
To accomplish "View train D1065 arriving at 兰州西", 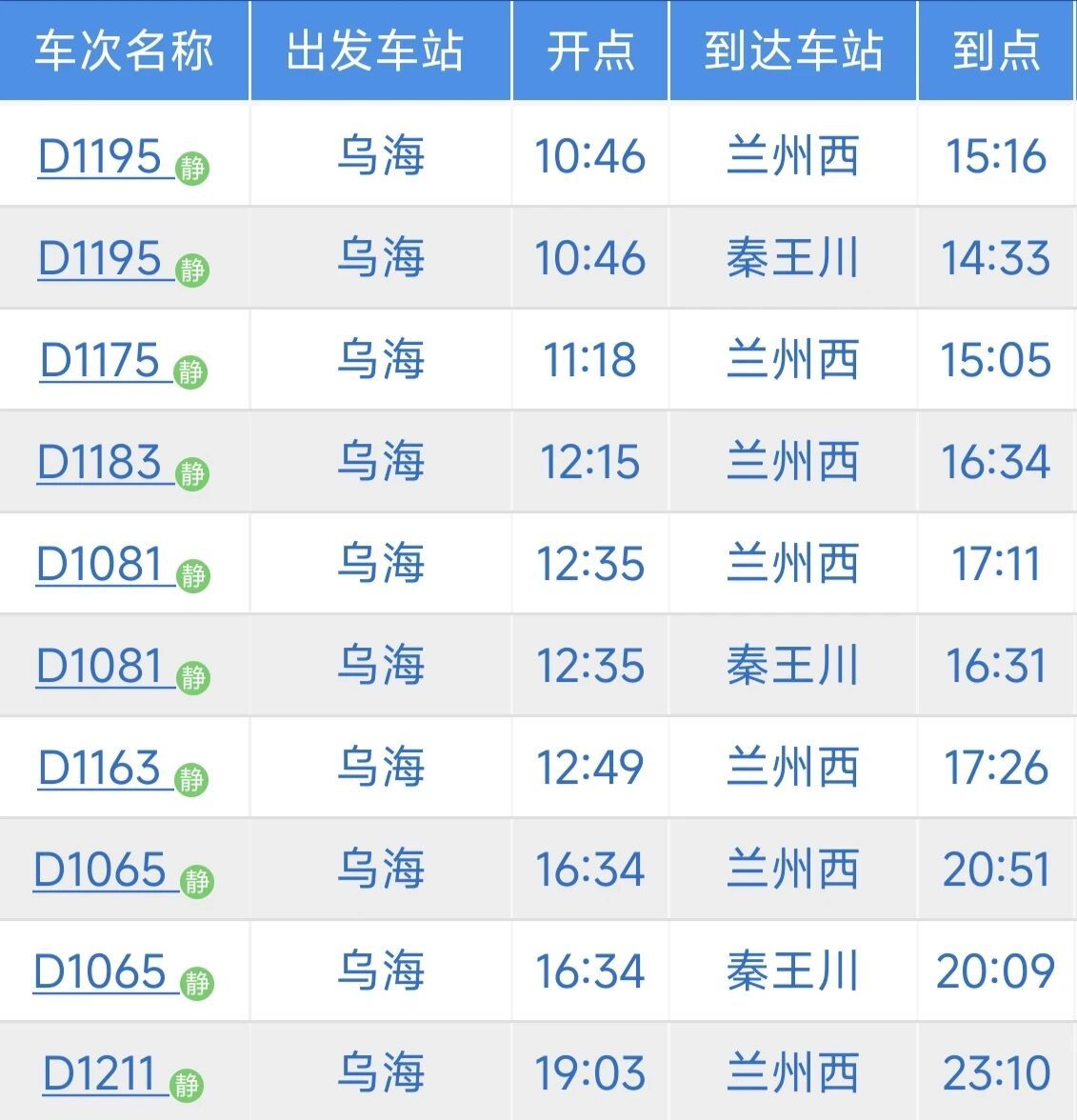I will pyautogui.click(x=100, y=870).
